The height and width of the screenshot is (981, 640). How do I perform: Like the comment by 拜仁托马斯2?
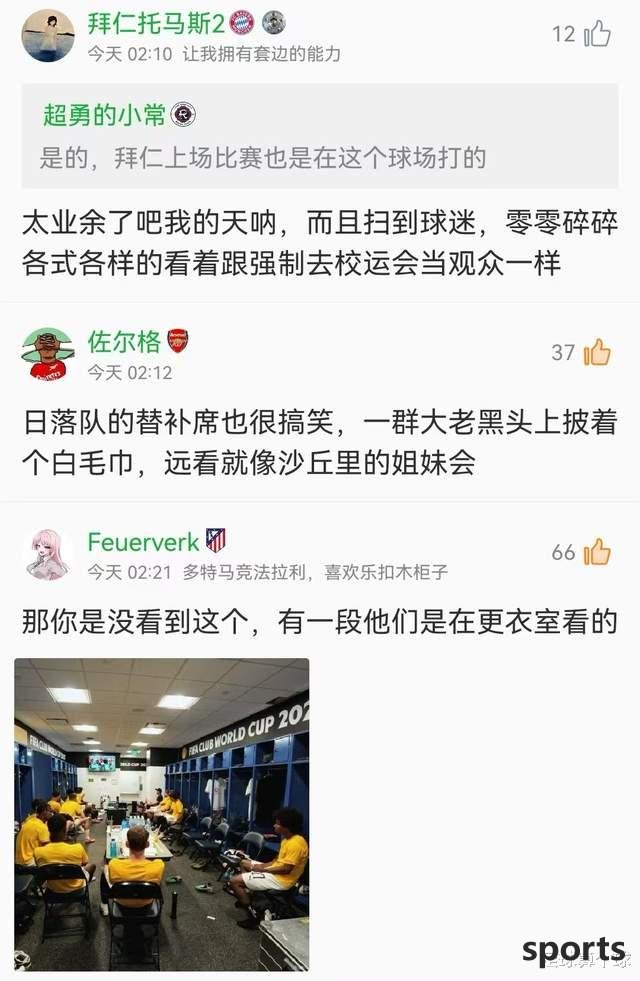coord(596,34)
